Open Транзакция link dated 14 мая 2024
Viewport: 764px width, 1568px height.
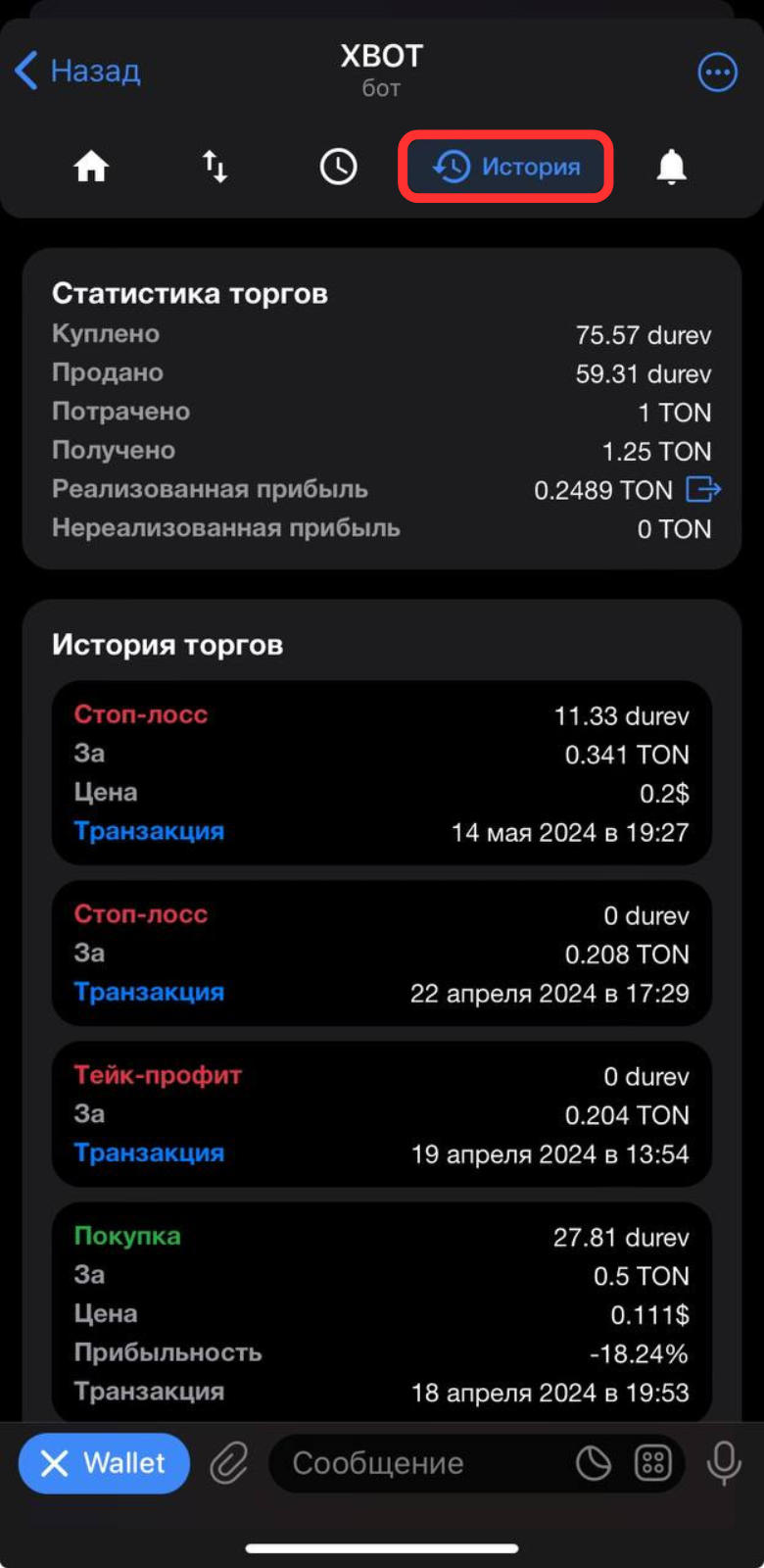(149, 831)
